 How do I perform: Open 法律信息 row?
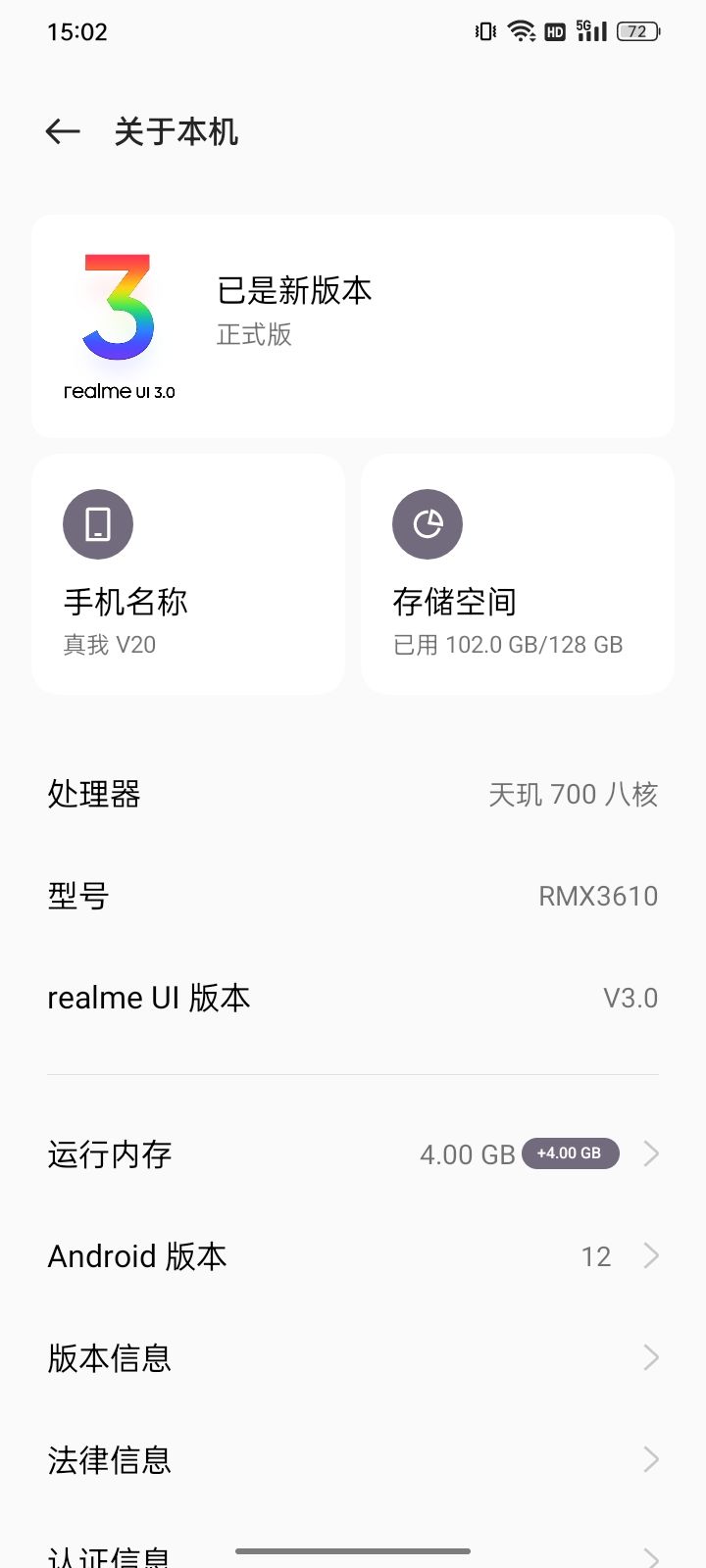point(353,1460)
